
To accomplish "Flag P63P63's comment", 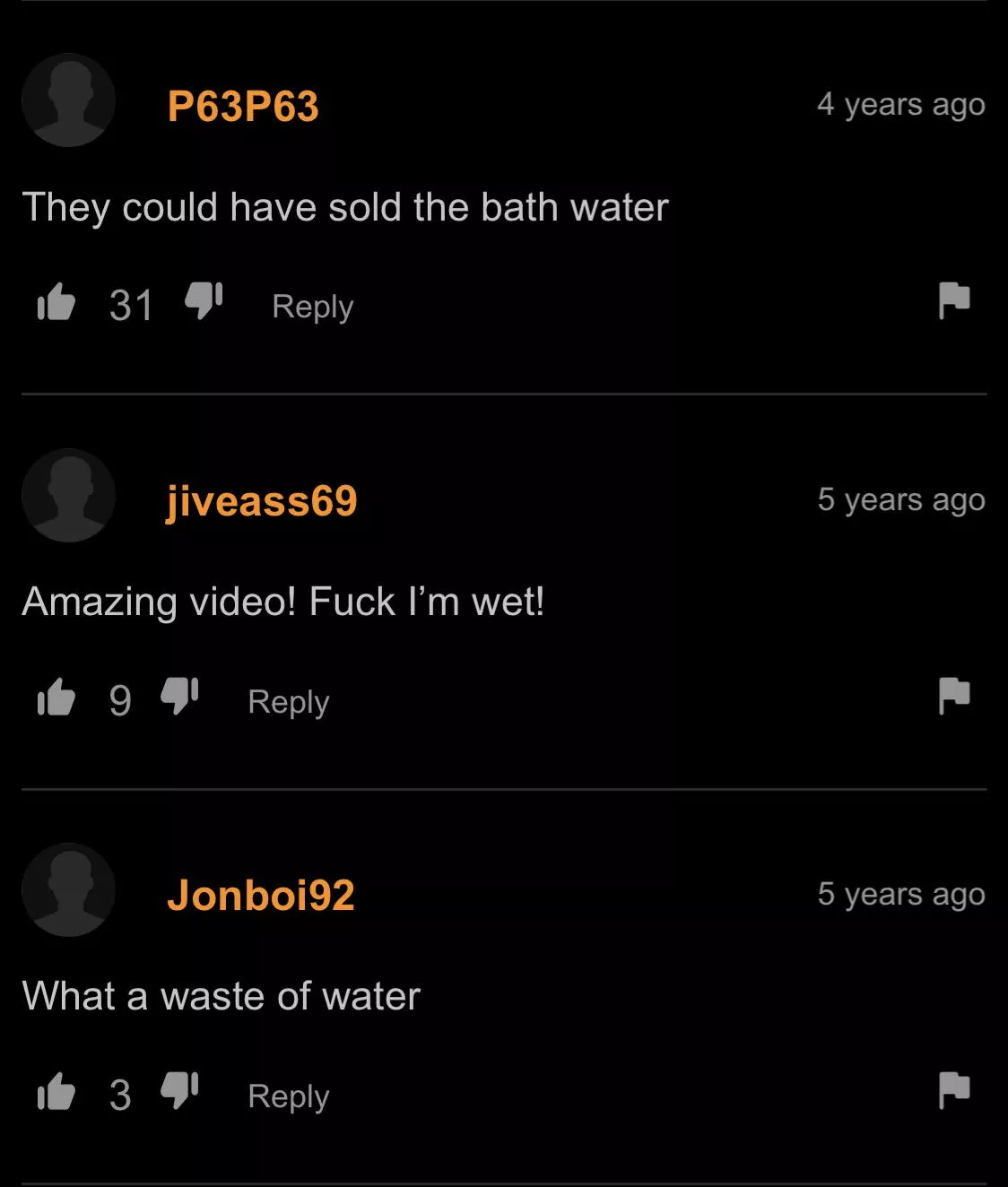I will click(x=954, y=300).
